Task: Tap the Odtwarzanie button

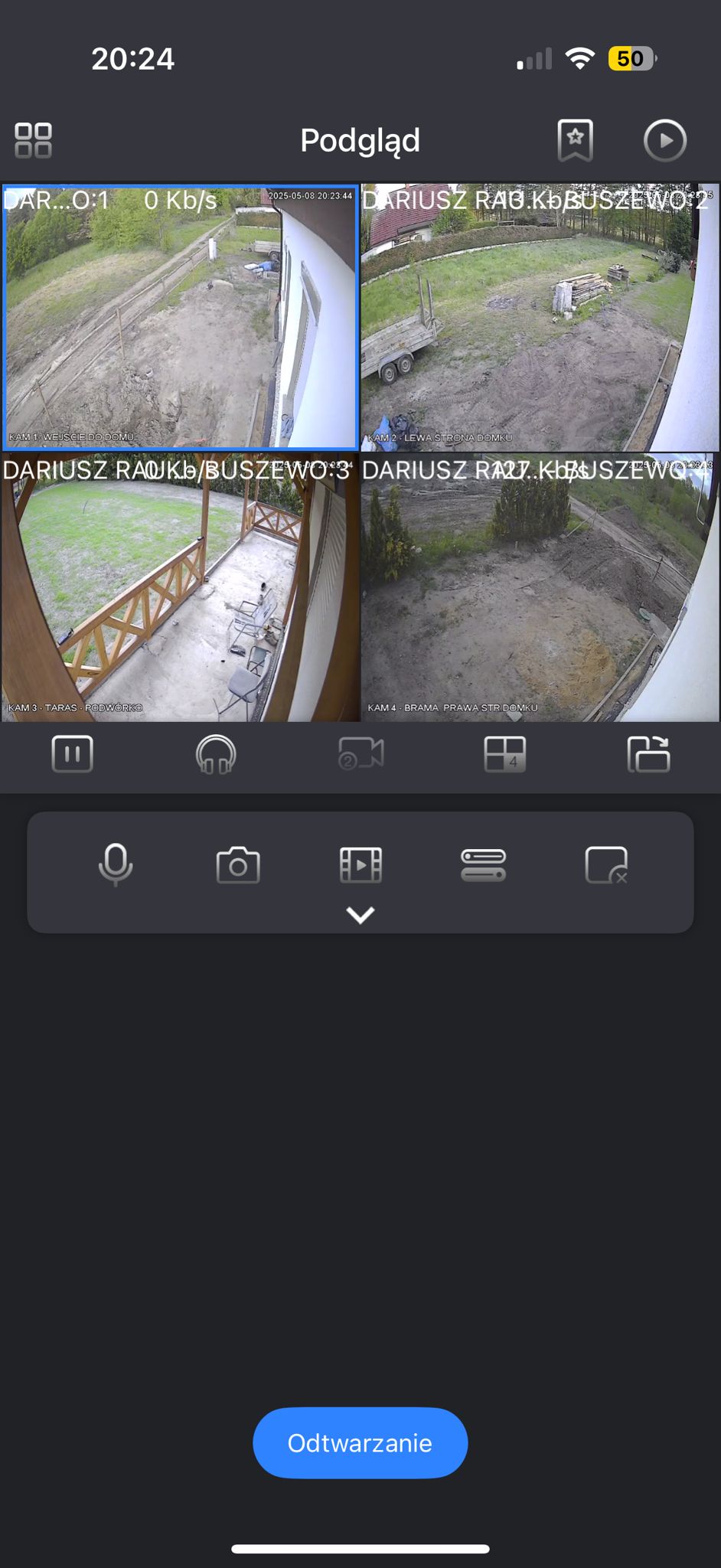Action: (360, 1443)
